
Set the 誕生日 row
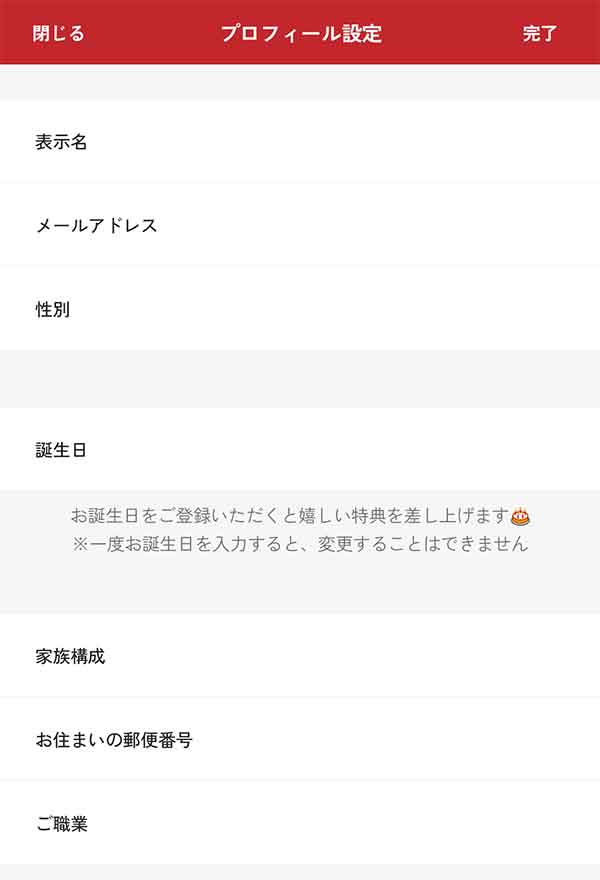[x=300, y=450]
